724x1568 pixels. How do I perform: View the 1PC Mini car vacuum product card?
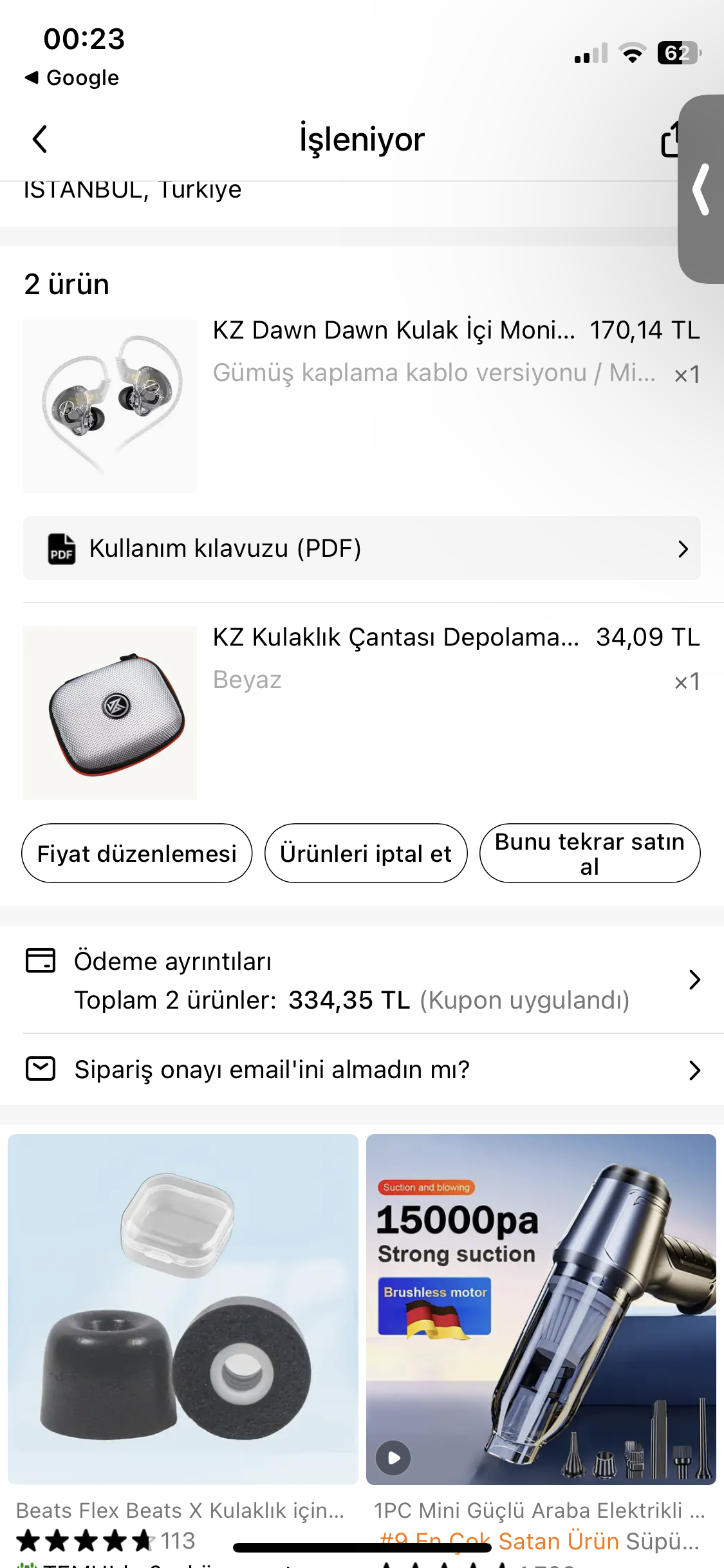(x=541, y=1309)
